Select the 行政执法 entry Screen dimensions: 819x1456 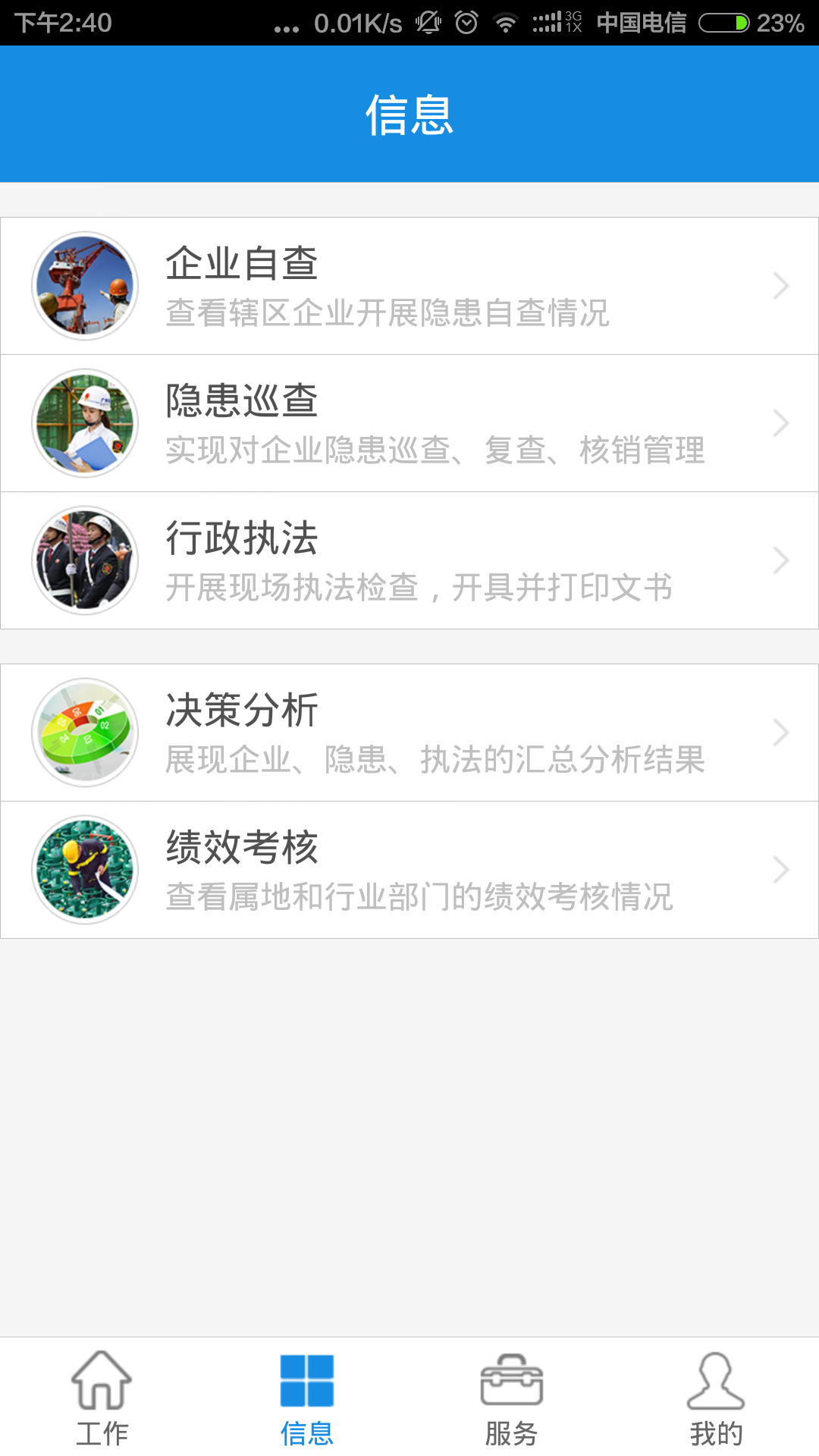409,560
